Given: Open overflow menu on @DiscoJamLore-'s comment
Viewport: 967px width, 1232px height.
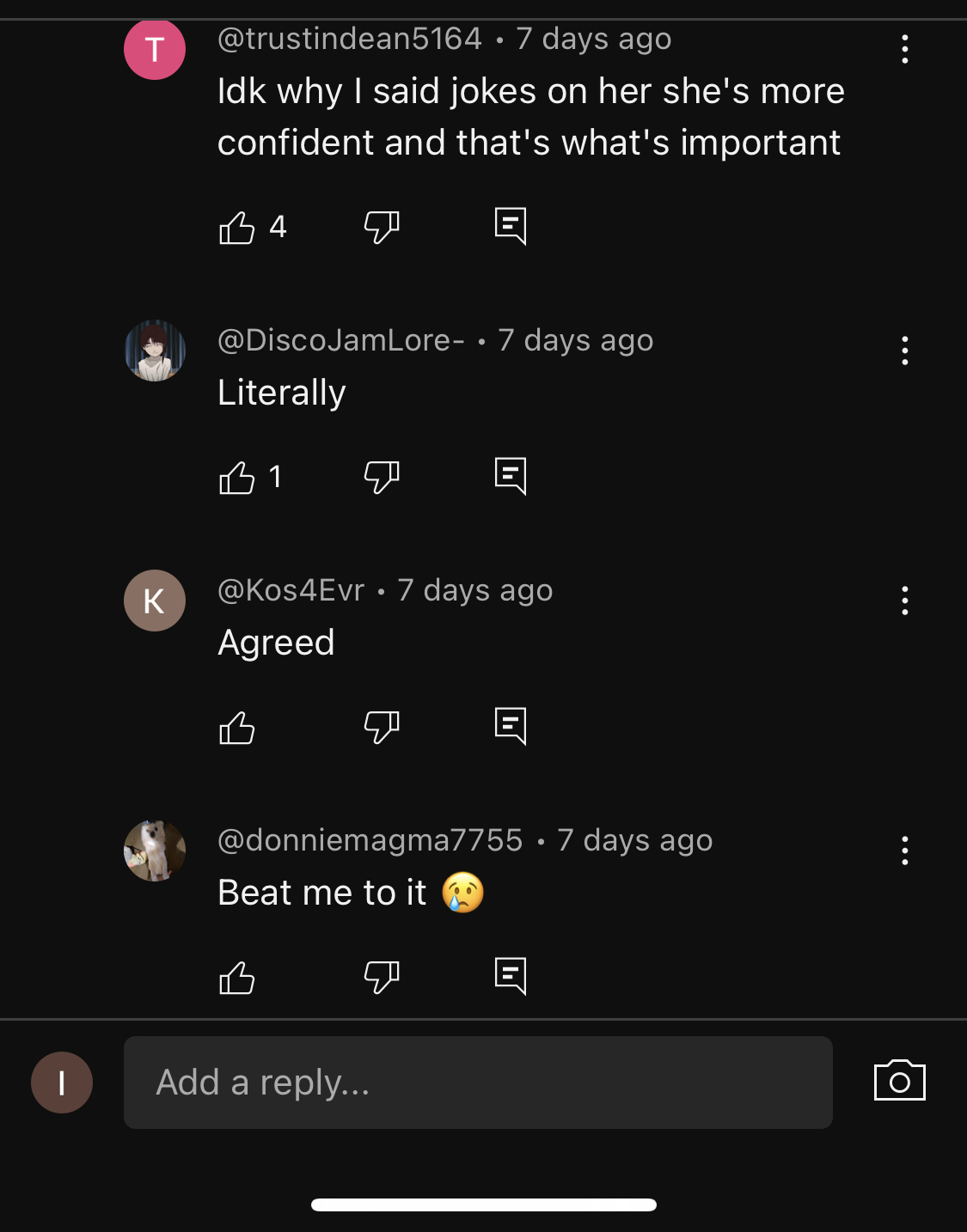Looking at the screenshot, I should click(x=905, y=351).
